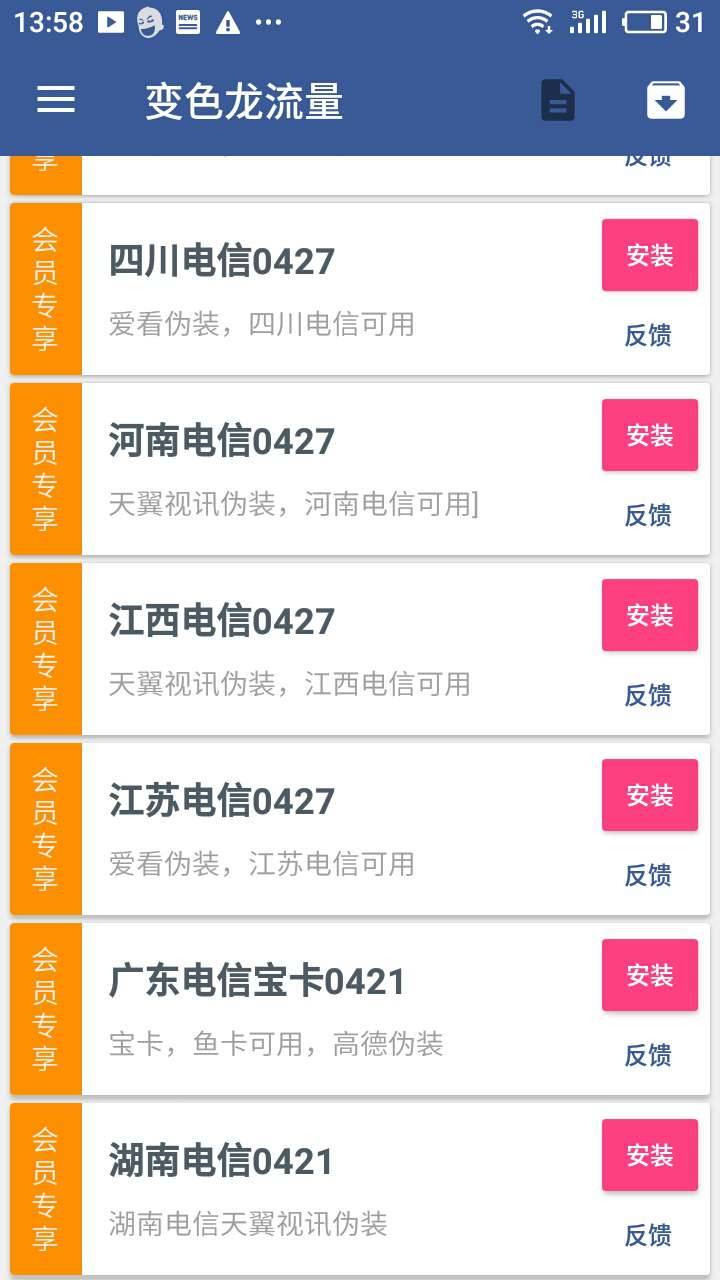Open feedback for 江苏电信0427

[x=648, y=876]
